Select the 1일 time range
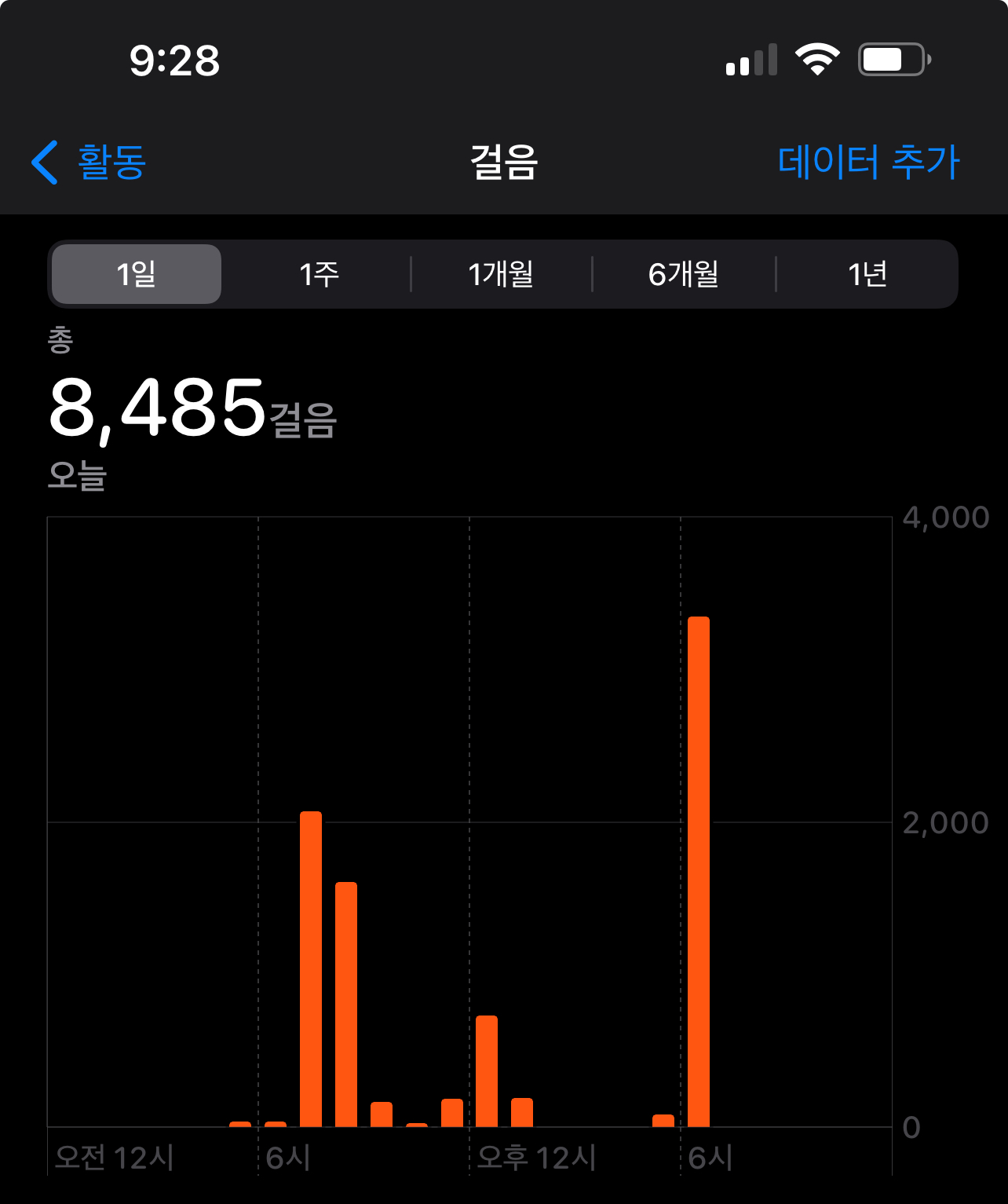This screenshot has height=1204, width=1008. (x=137, y=274)
